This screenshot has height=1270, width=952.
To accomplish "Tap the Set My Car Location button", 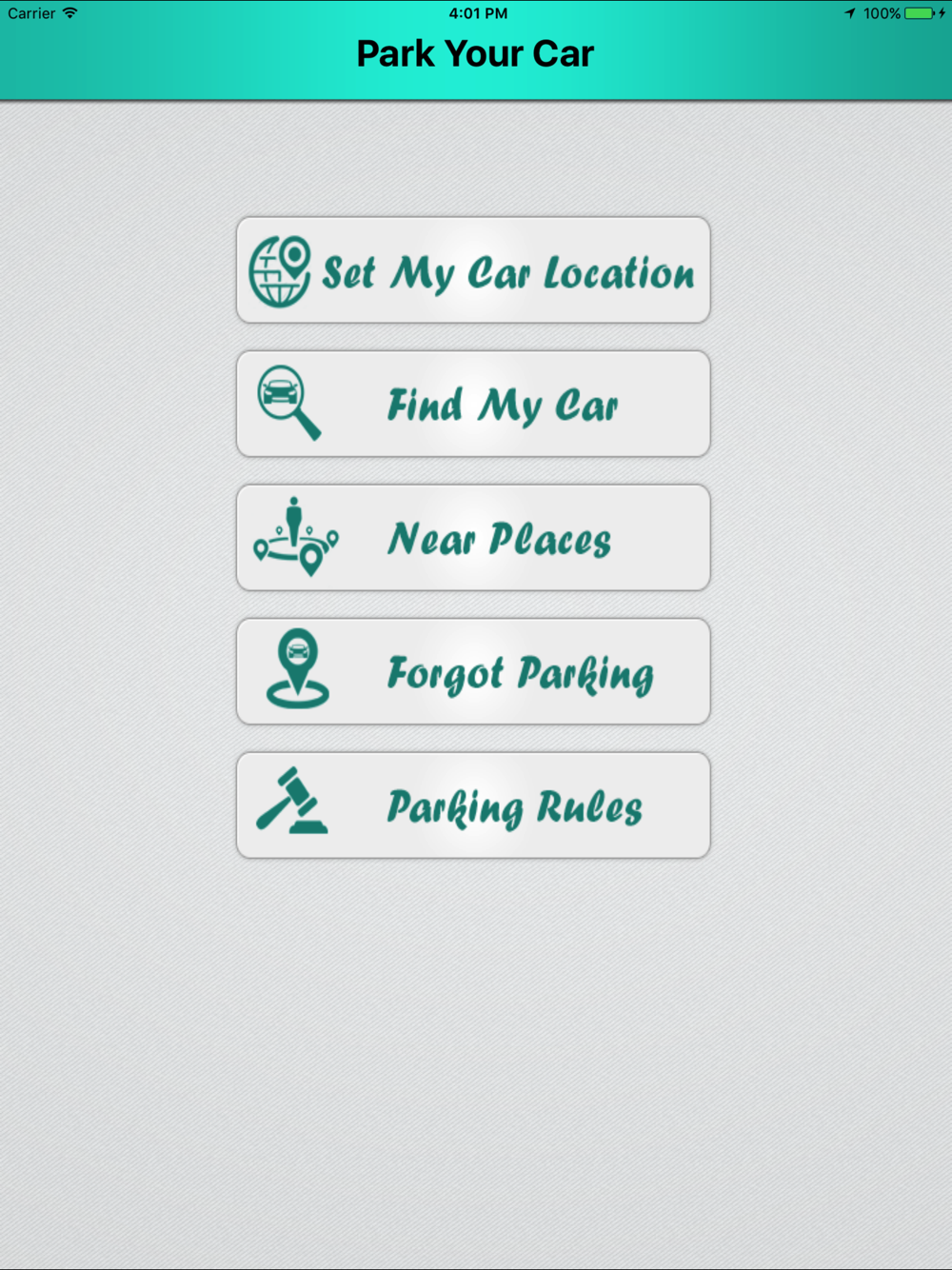I will click(x=473, y=270).
